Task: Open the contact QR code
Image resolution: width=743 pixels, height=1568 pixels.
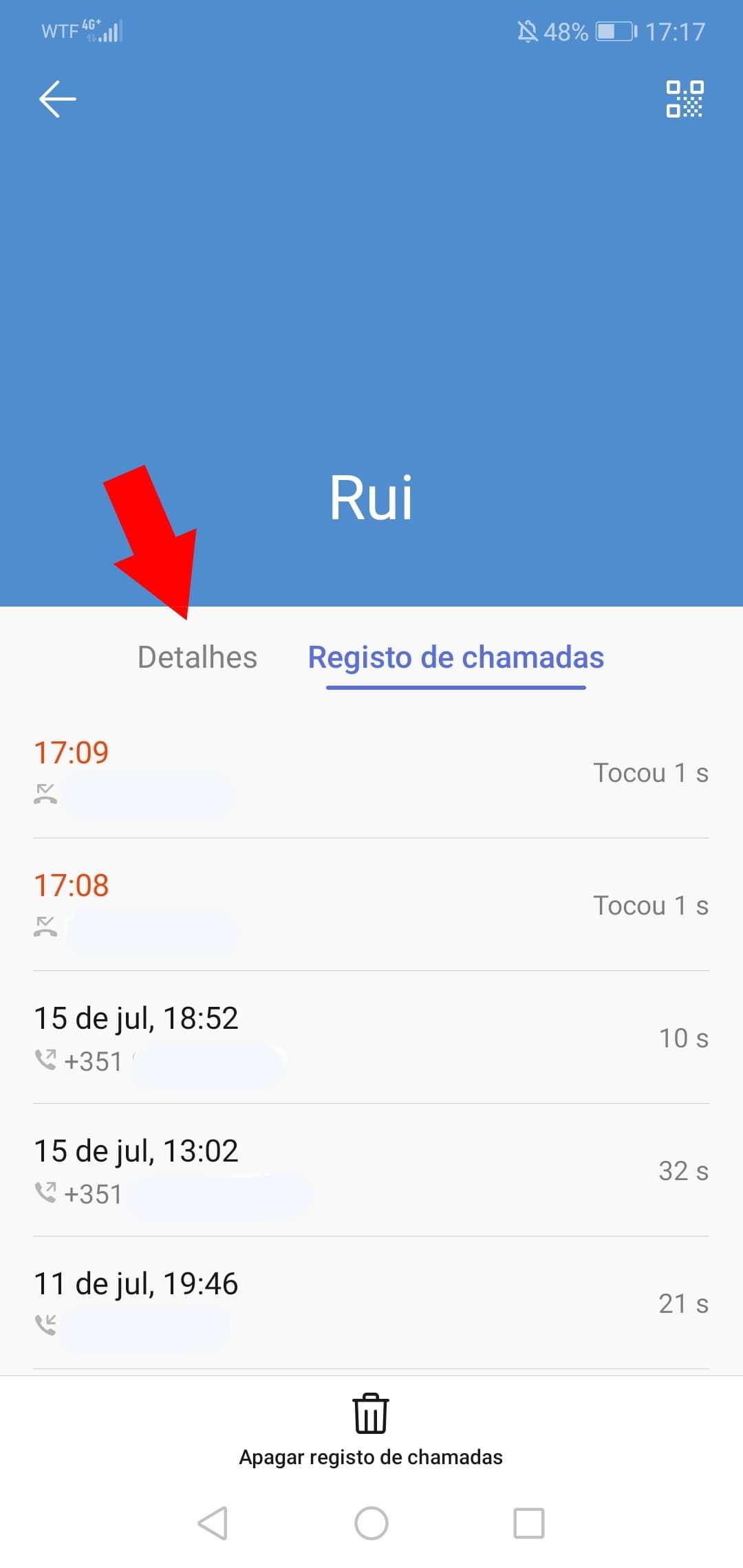Action: [684, 99]
